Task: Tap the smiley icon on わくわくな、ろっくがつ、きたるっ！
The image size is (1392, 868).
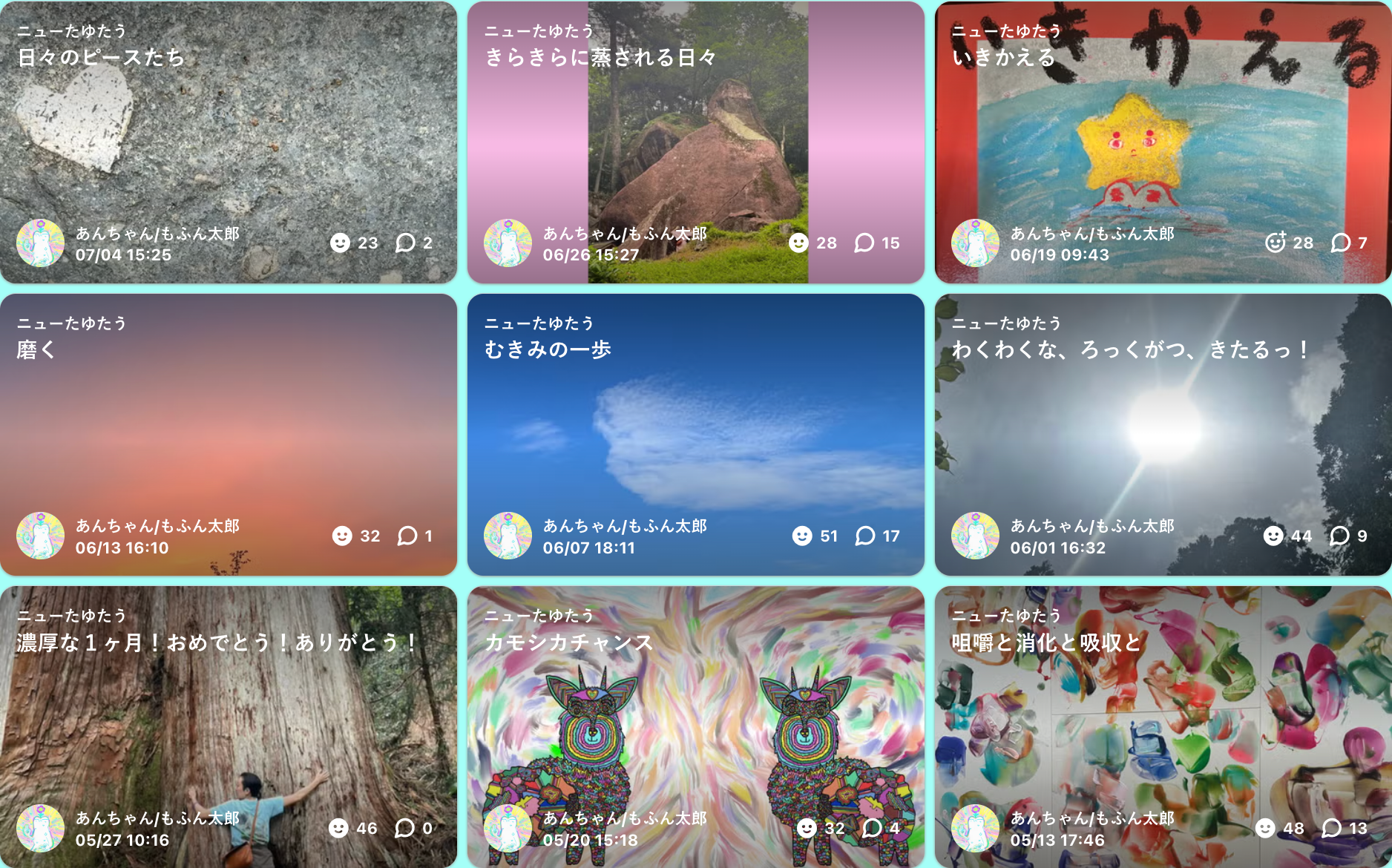Action: click(1273, 536)
